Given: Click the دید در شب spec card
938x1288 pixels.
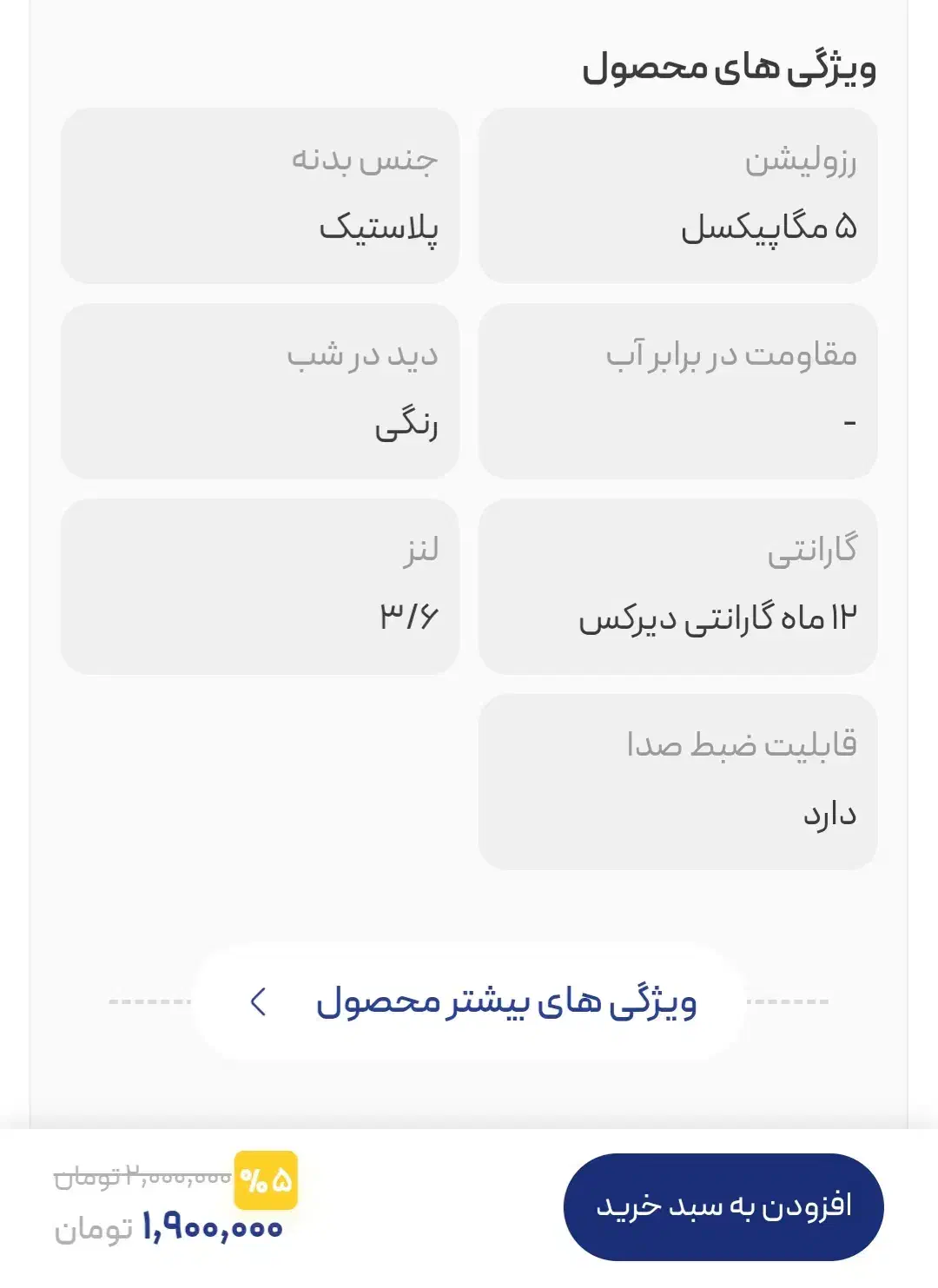Looking at the screenshot, I should click(x=261, y=391).
